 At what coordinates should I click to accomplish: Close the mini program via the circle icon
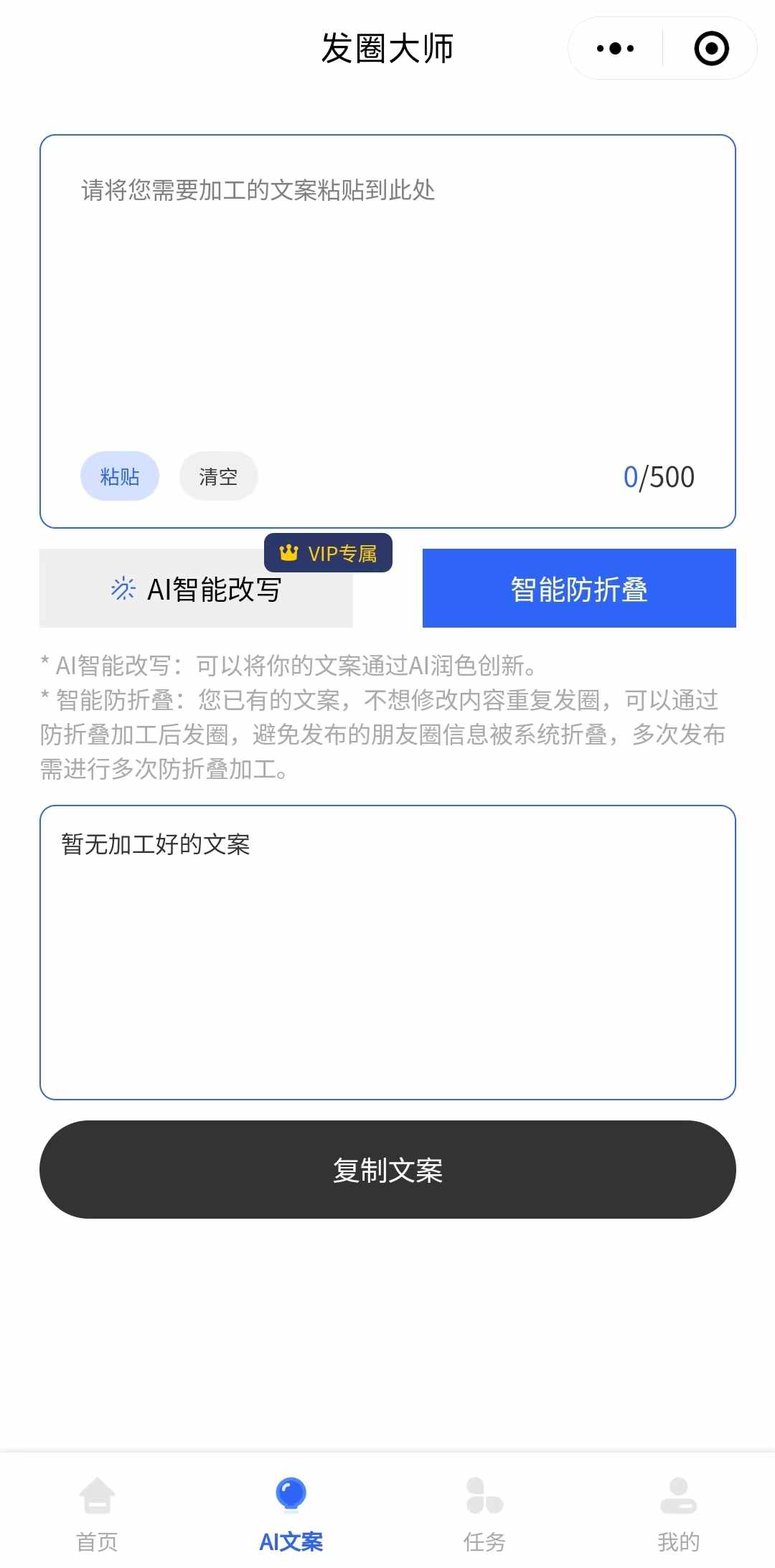[x=711, y=49]
